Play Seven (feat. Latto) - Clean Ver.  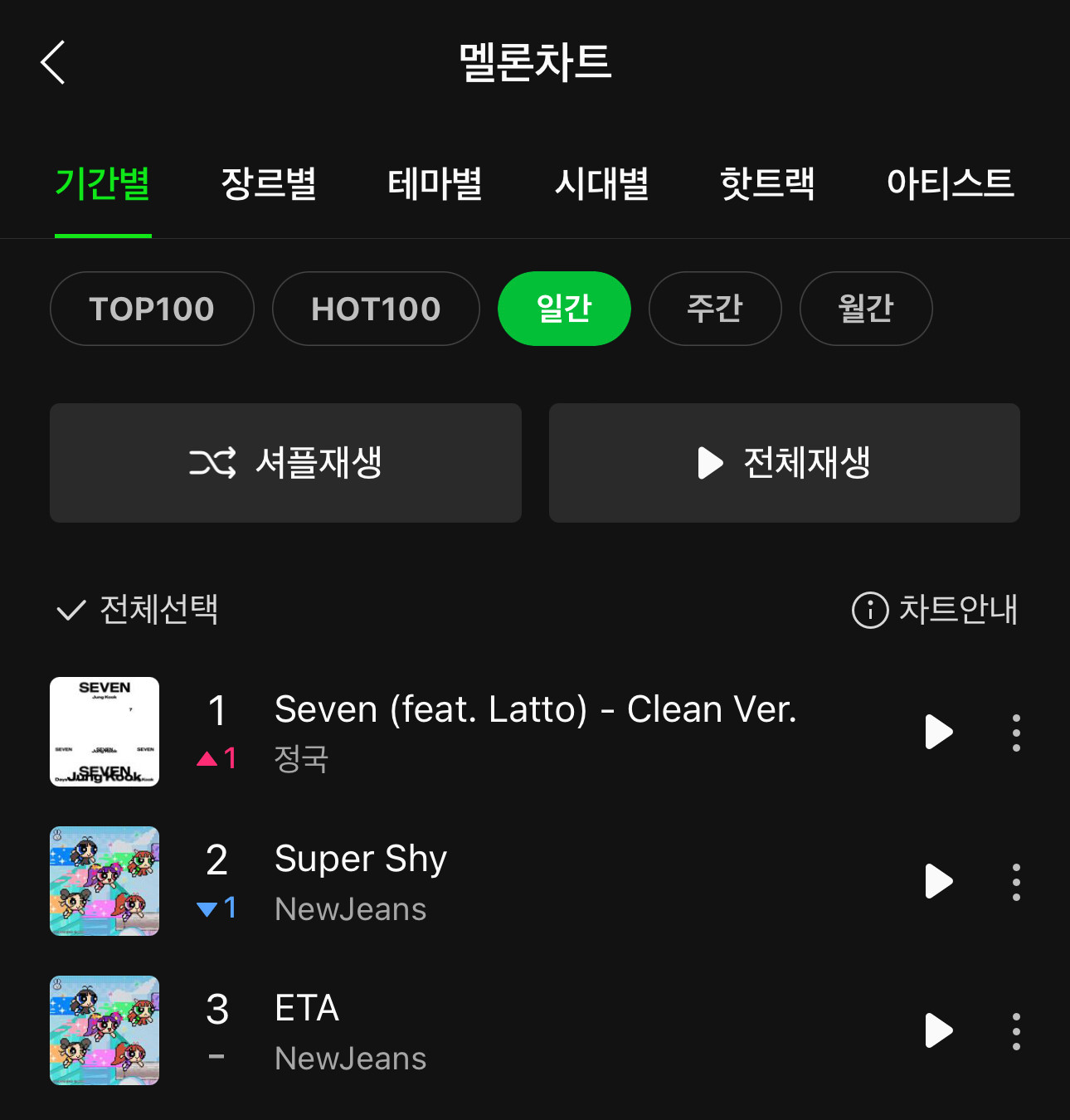938,732
